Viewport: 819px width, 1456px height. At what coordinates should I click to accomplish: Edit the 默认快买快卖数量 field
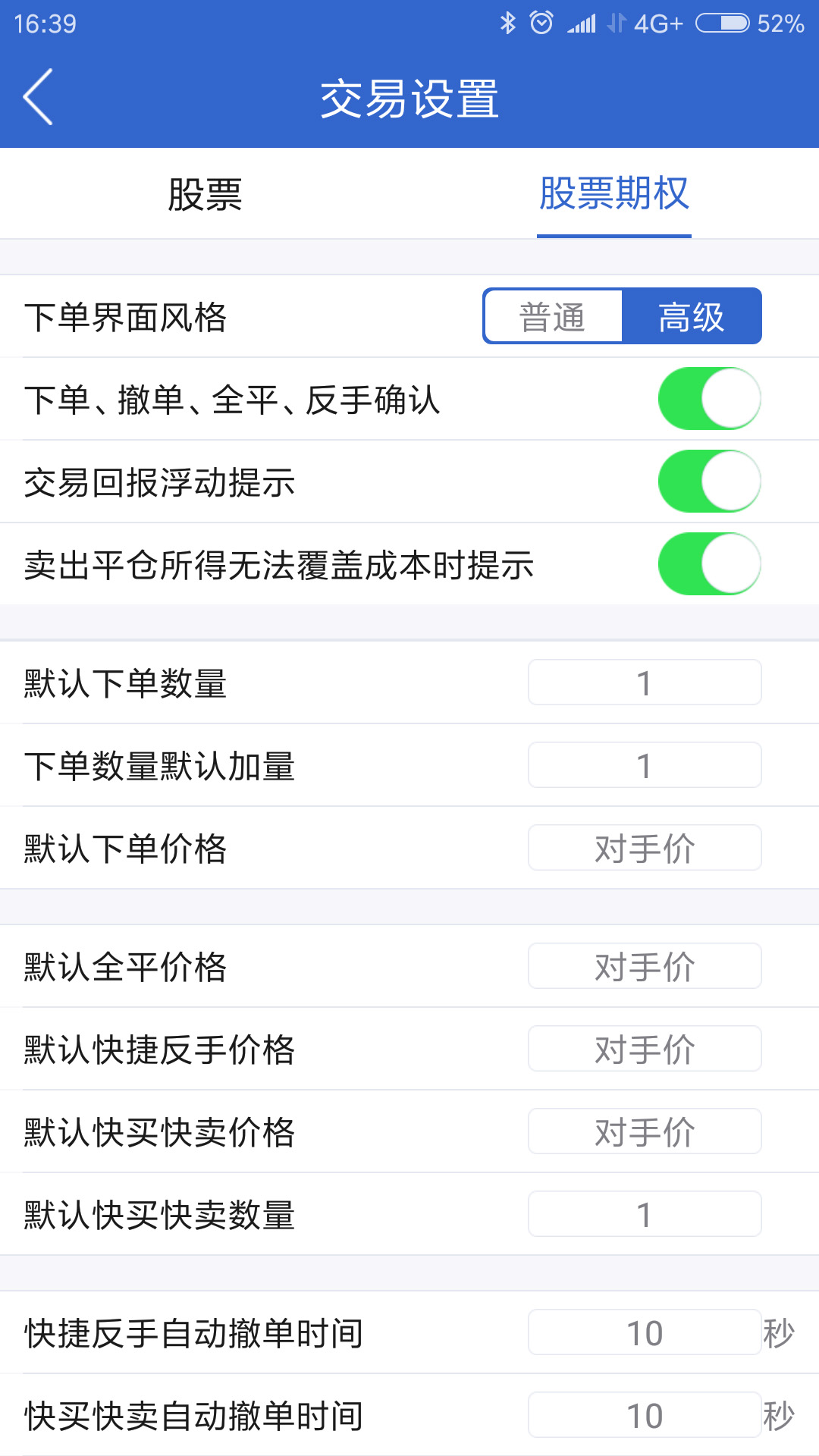click(645, 1214)
